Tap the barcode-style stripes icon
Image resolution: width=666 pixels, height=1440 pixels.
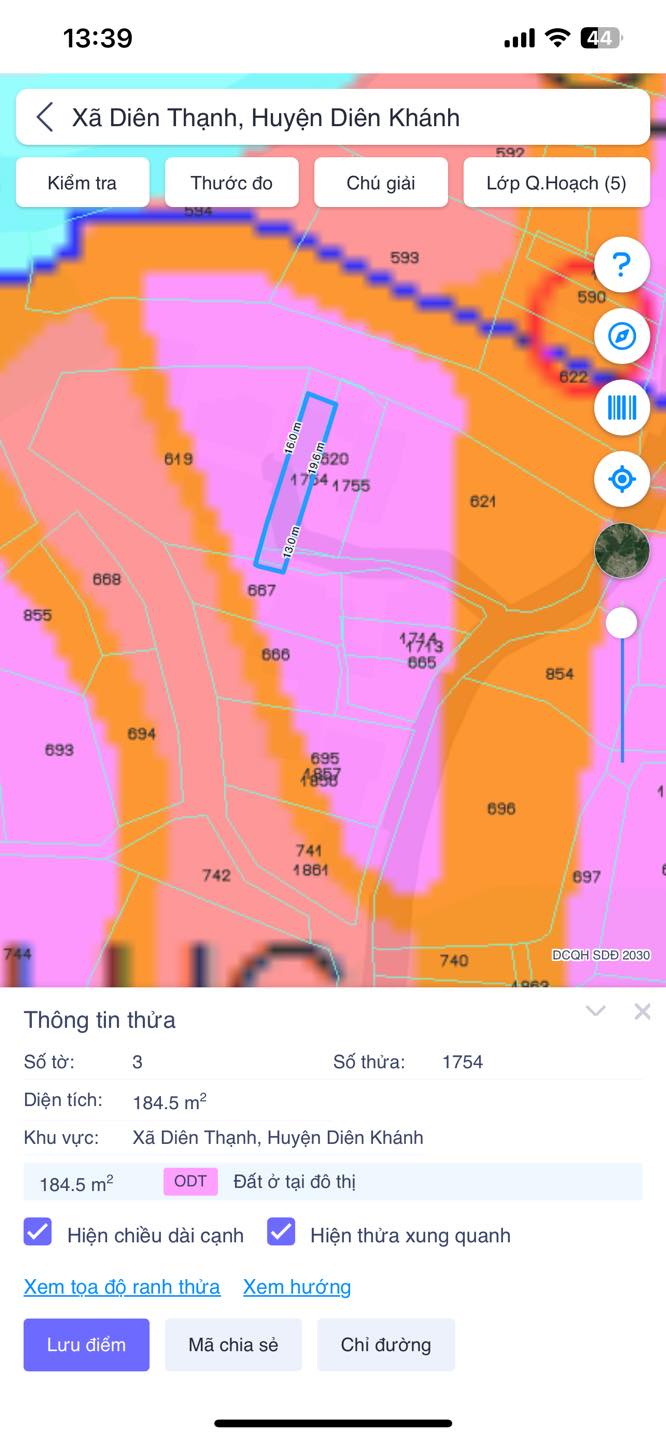pyautogui.click(x=622, y=407)
